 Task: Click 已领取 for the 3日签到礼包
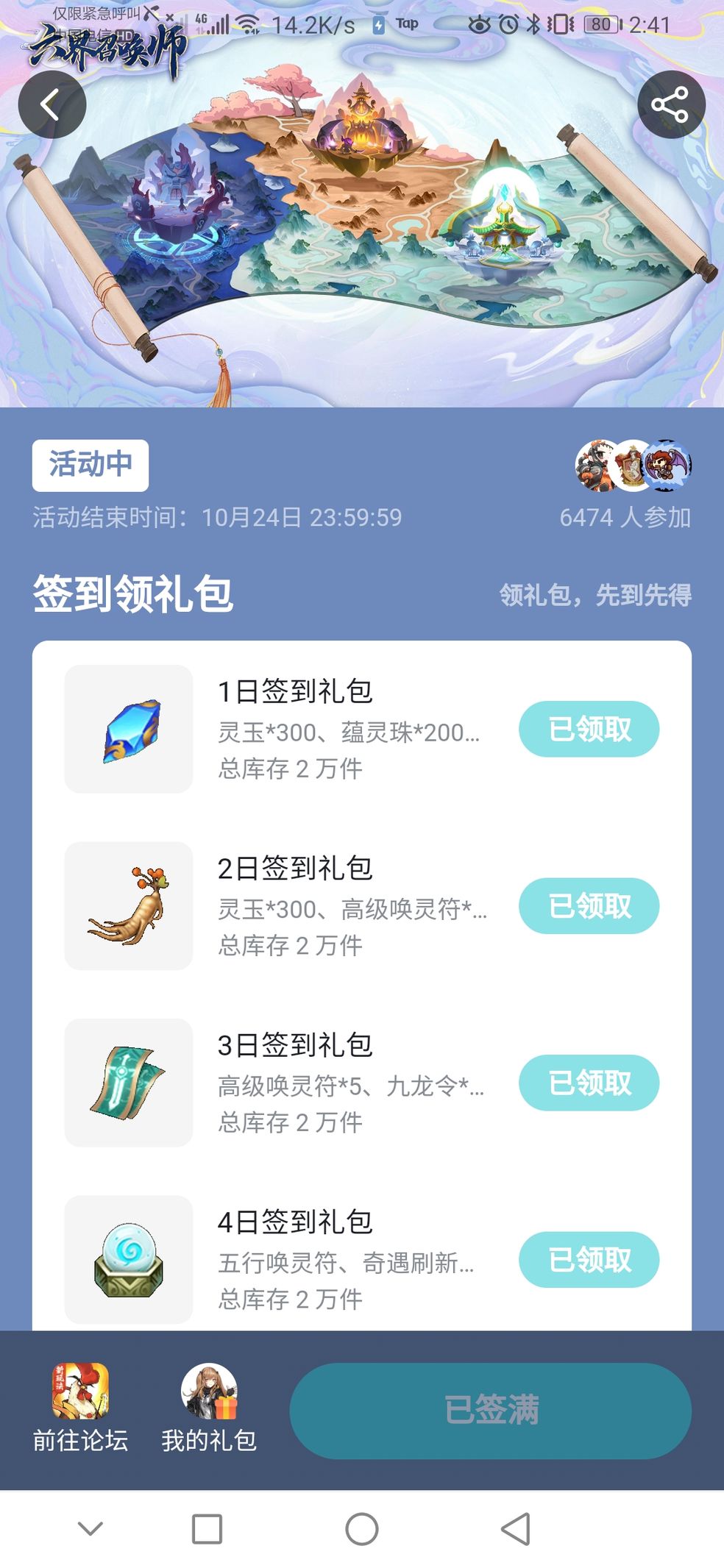click(589, 1083)
